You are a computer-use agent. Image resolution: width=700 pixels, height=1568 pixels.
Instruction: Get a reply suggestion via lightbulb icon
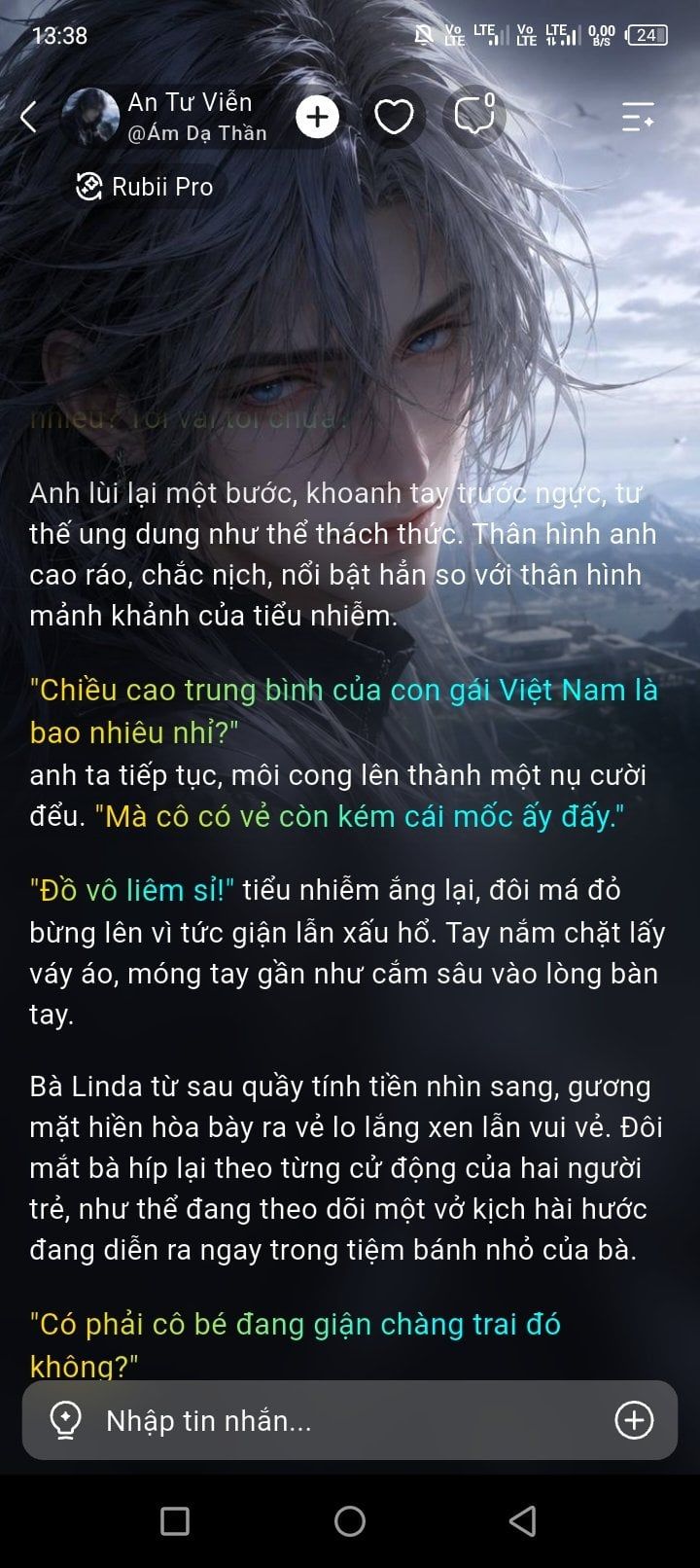[65, 1420]
